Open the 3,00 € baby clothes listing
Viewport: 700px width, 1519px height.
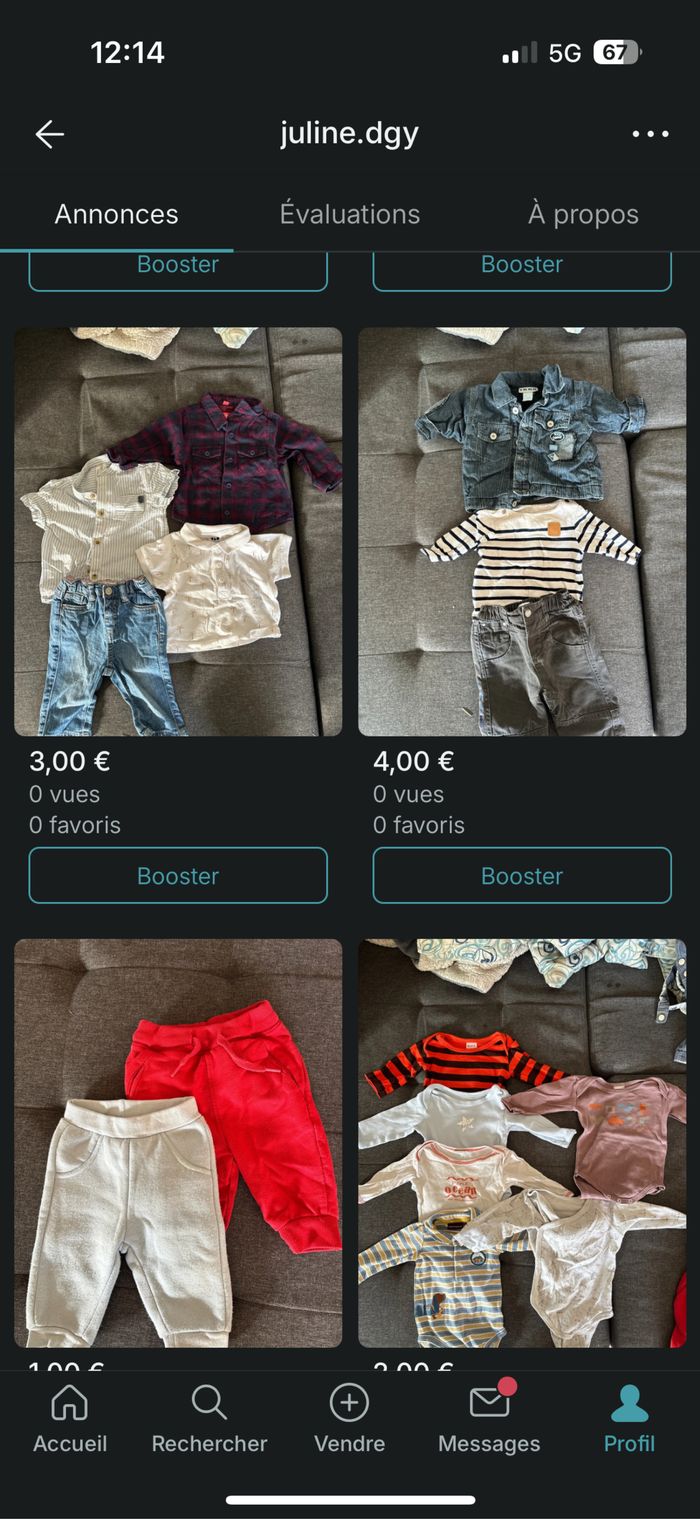[x=178, y=531]
